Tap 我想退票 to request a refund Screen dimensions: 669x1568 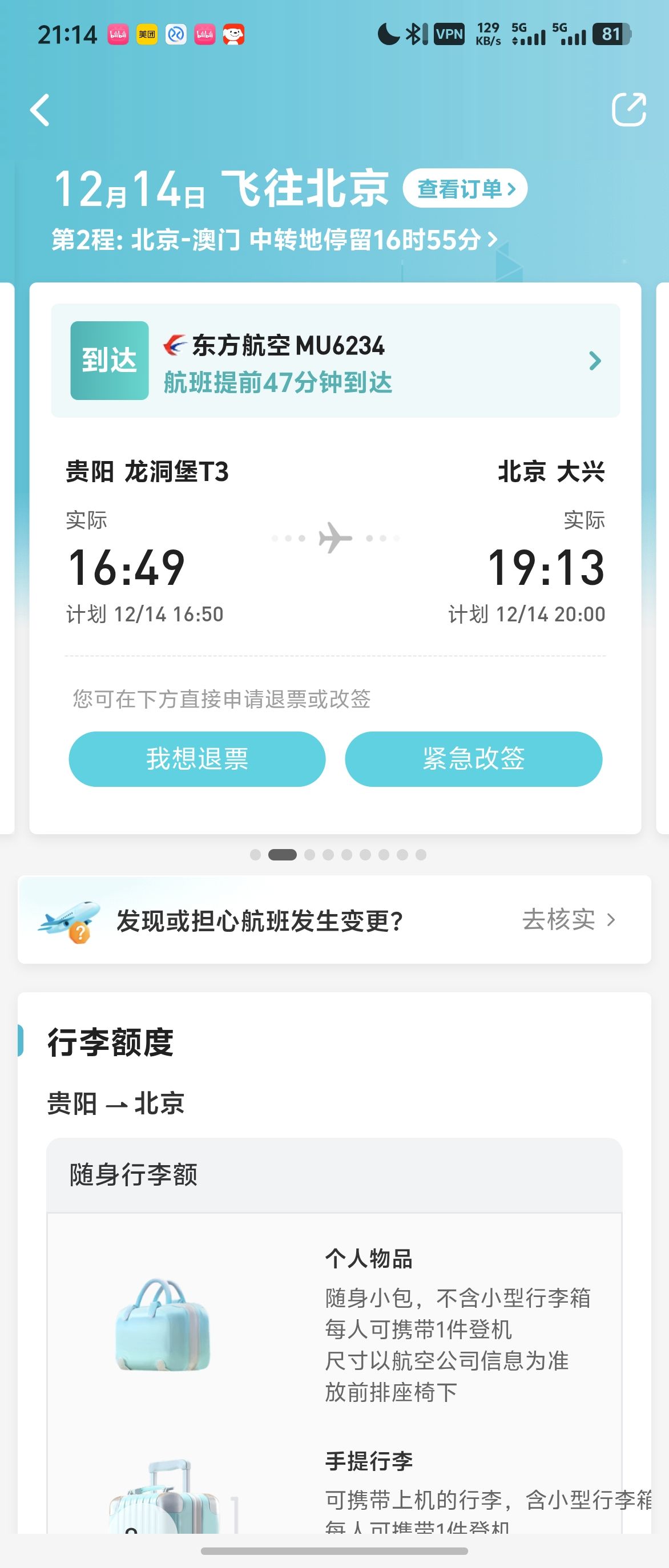pyautogui.click(x=198, y=759)
